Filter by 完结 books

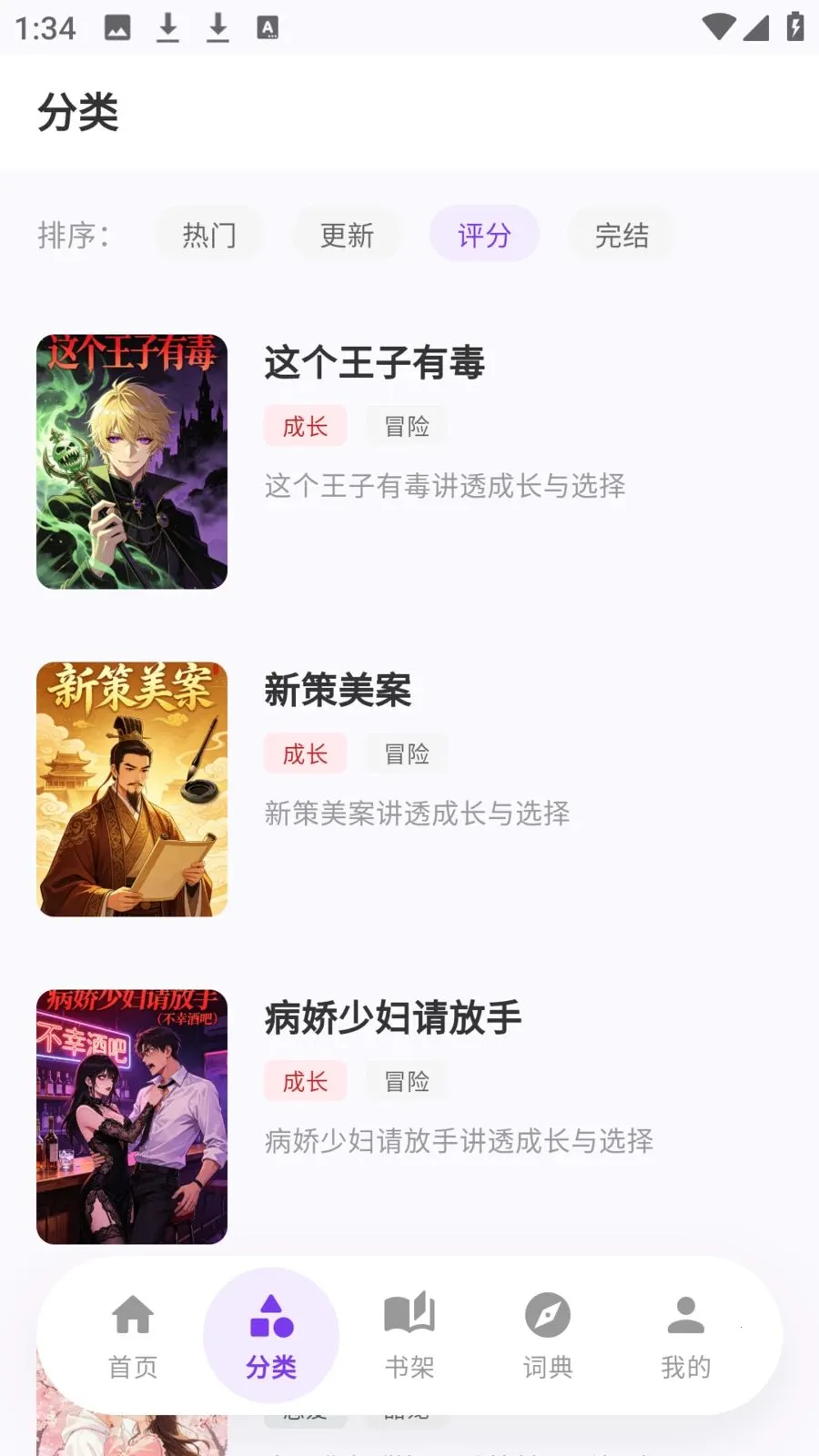tap(622, 235)
